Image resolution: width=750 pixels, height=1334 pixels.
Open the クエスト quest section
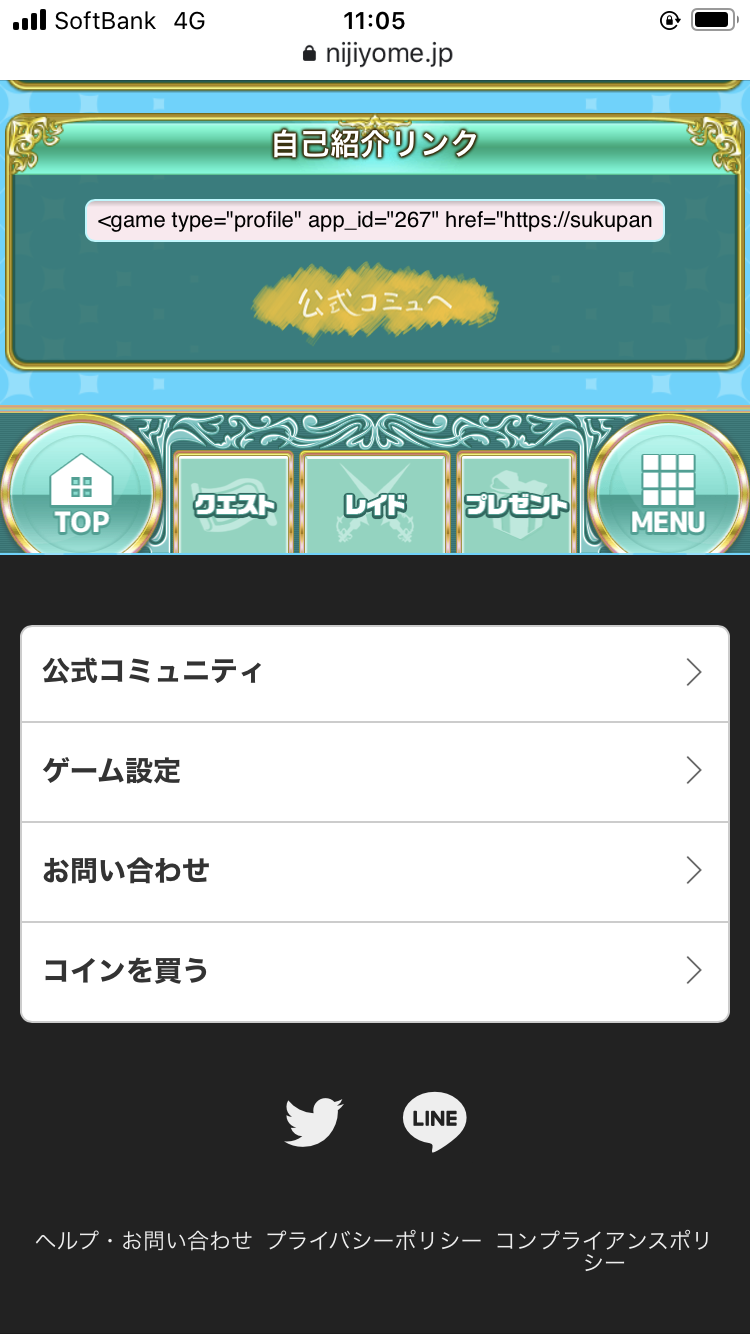coord(234,503)
